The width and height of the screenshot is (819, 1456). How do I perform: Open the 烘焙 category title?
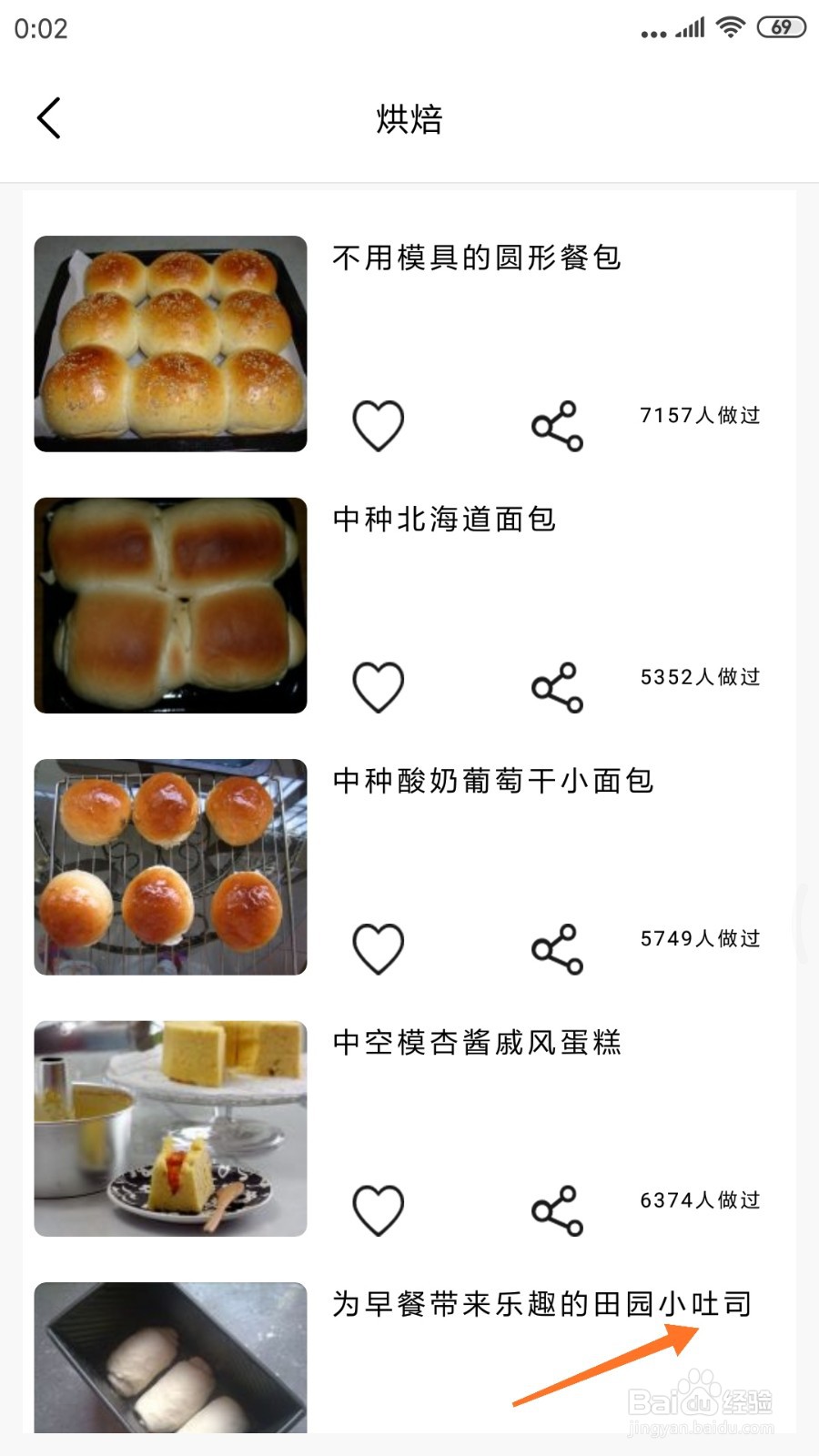[409, 120]
